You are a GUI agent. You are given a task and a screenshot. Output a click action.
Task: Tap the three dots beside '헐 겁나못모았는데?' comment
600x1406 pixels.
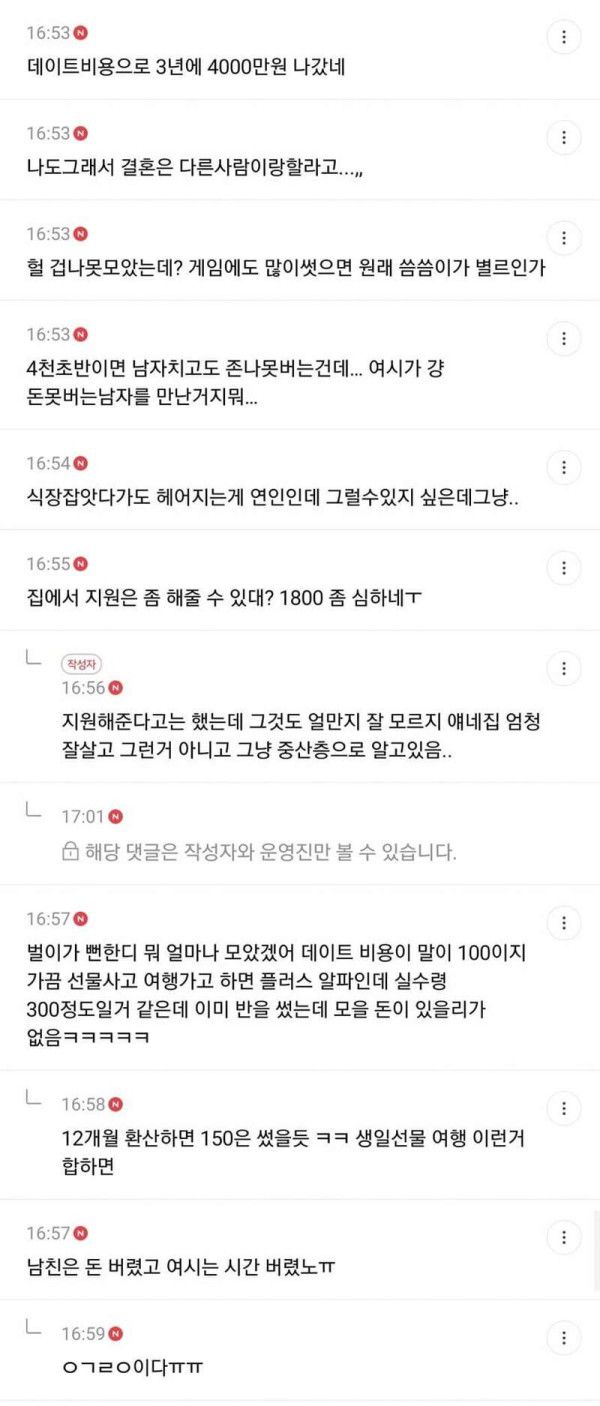pos(564,238)
